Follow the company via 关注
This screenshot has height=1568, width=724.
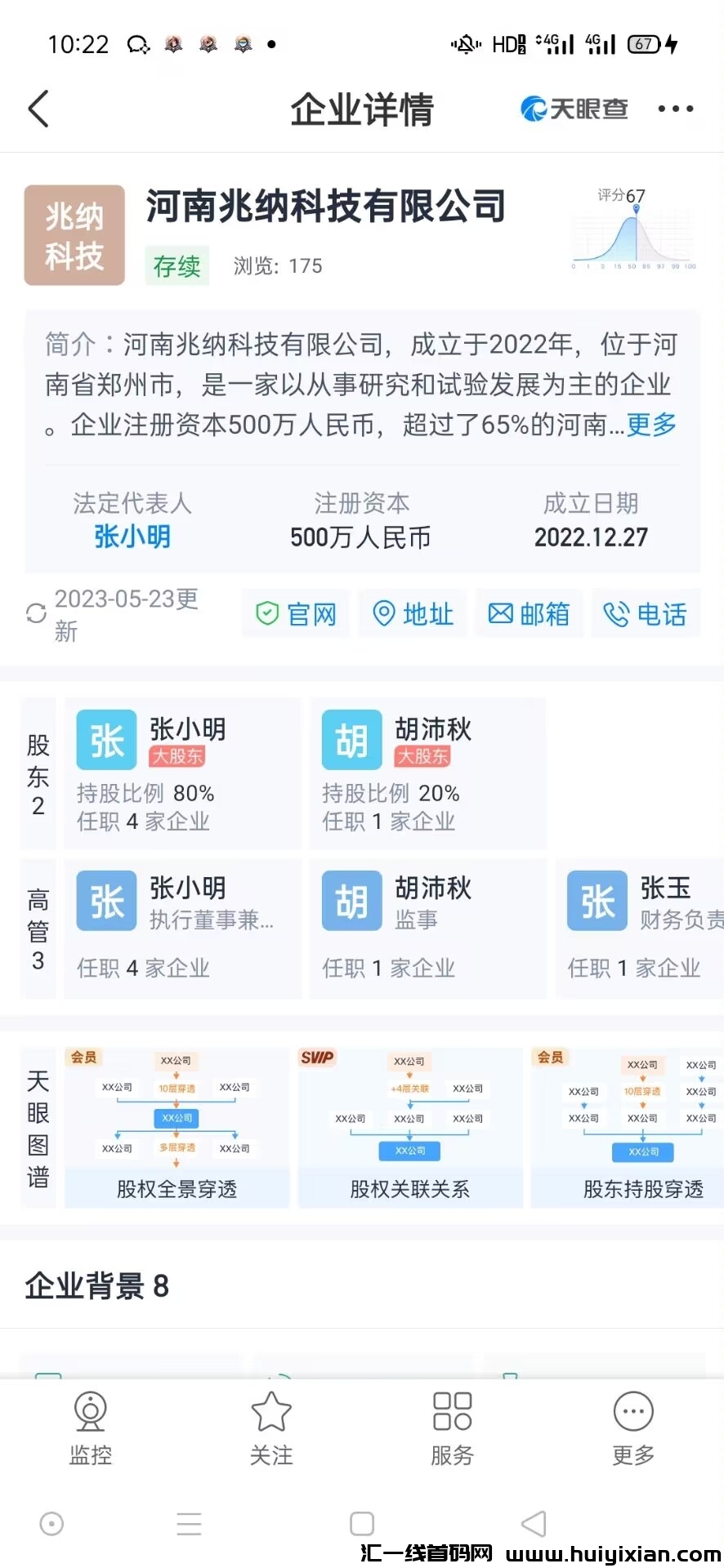271,1428
